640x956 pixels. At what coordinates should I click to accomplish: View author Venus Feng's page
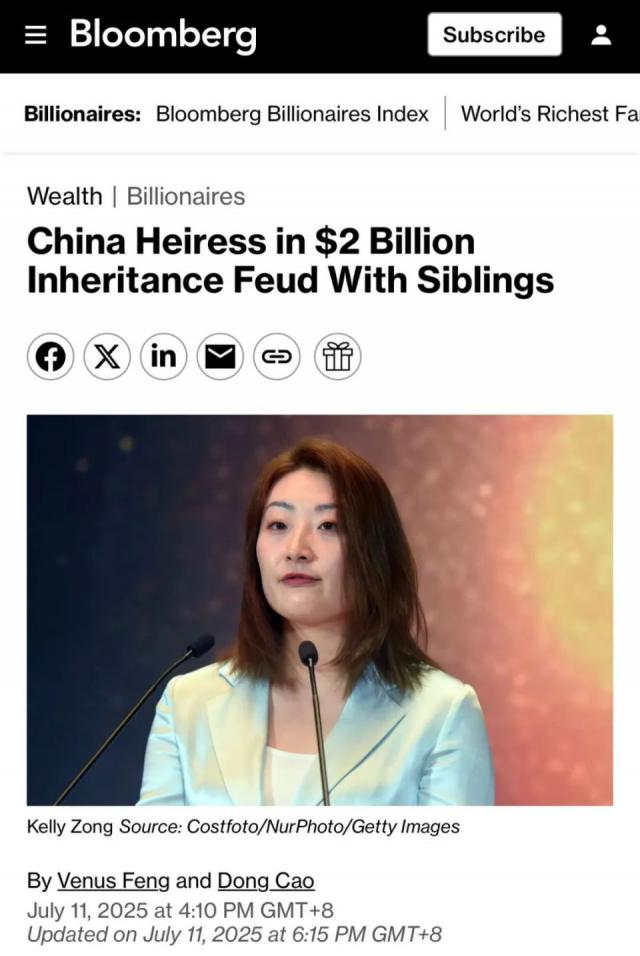coord(113,881)
